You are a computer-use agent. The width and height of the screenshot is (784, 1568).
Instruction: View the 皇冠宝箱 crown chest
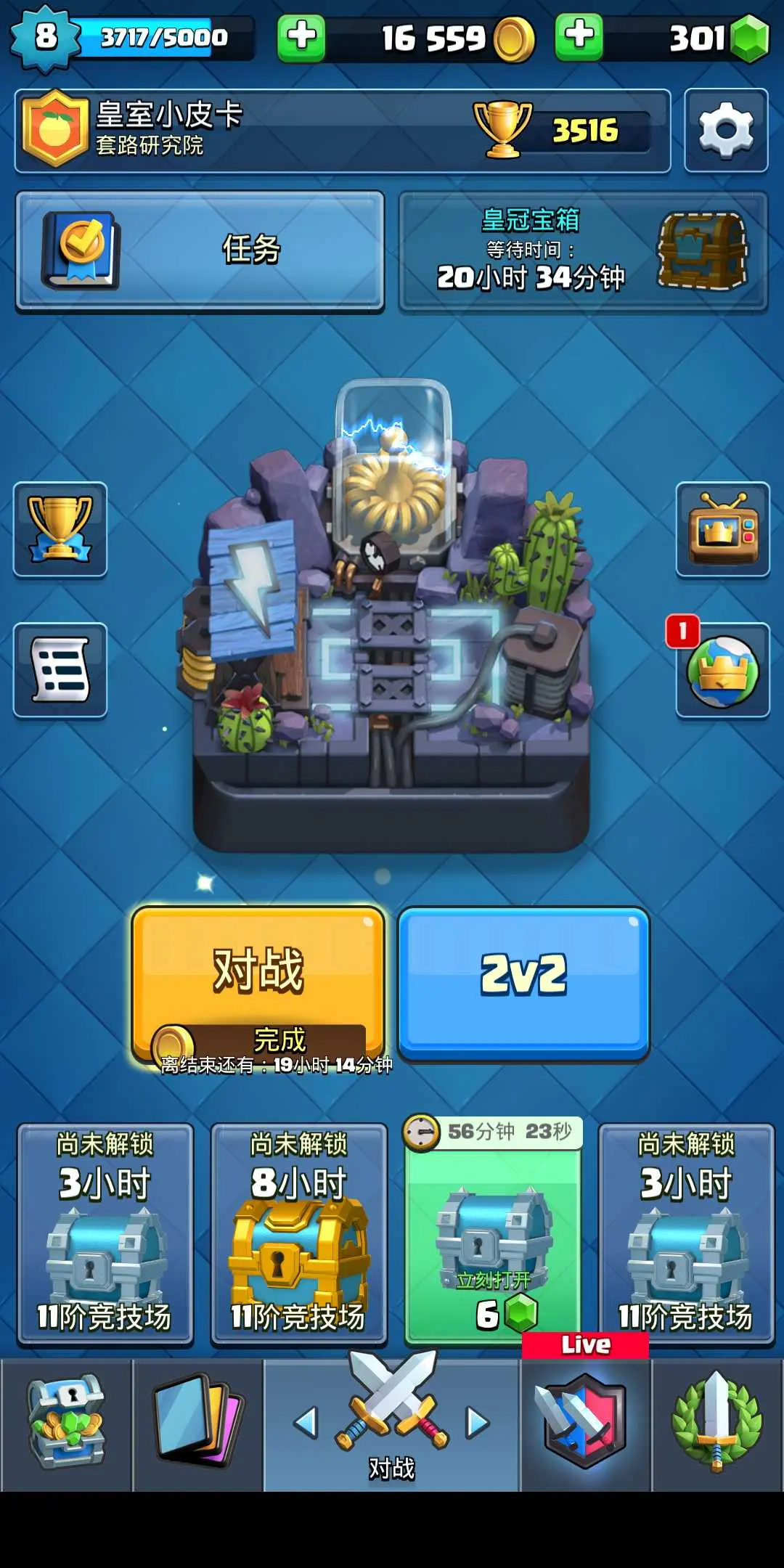(583, 251)
